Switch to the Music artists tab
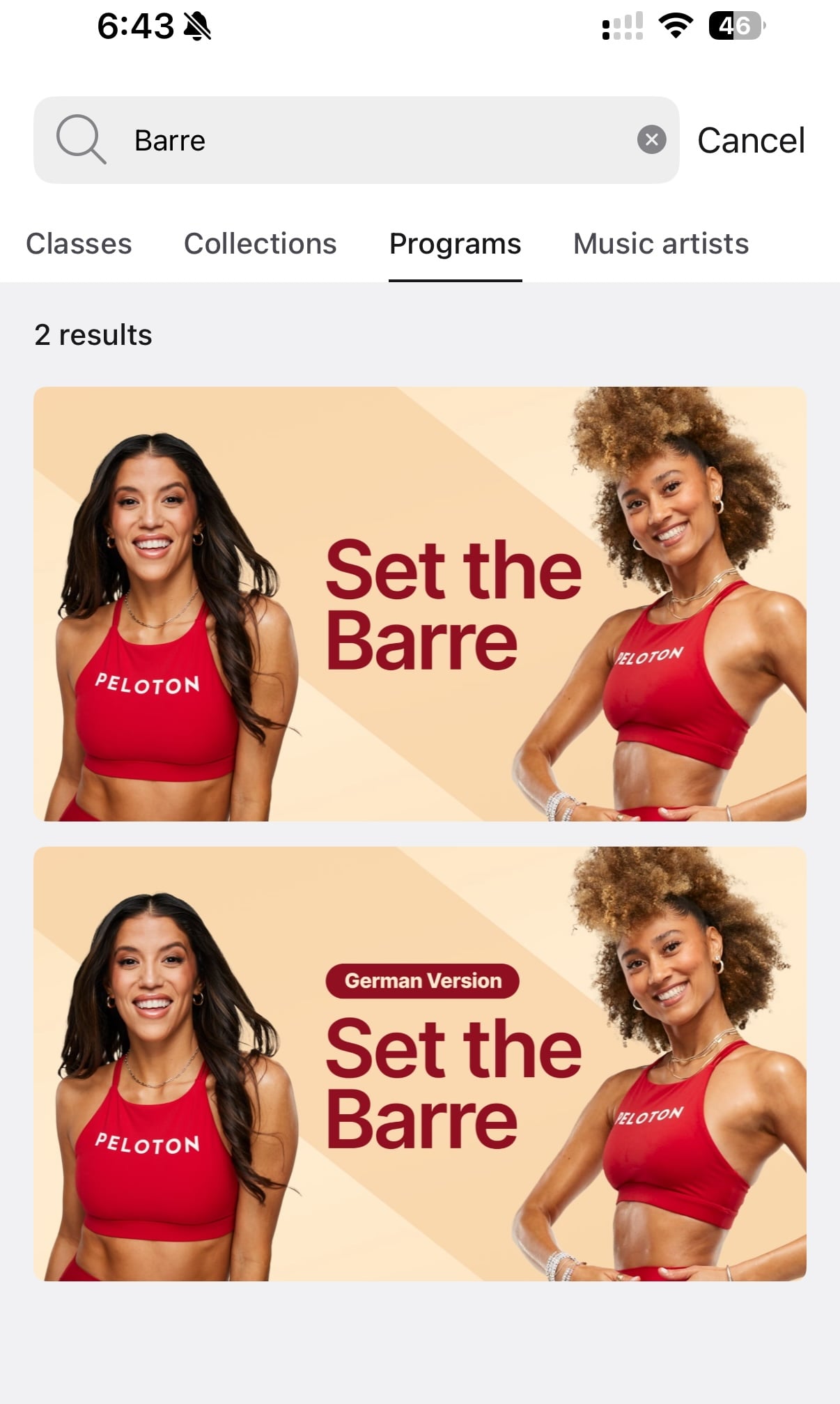The height and width of the screenshot is (1404, 840). [660, 244]
